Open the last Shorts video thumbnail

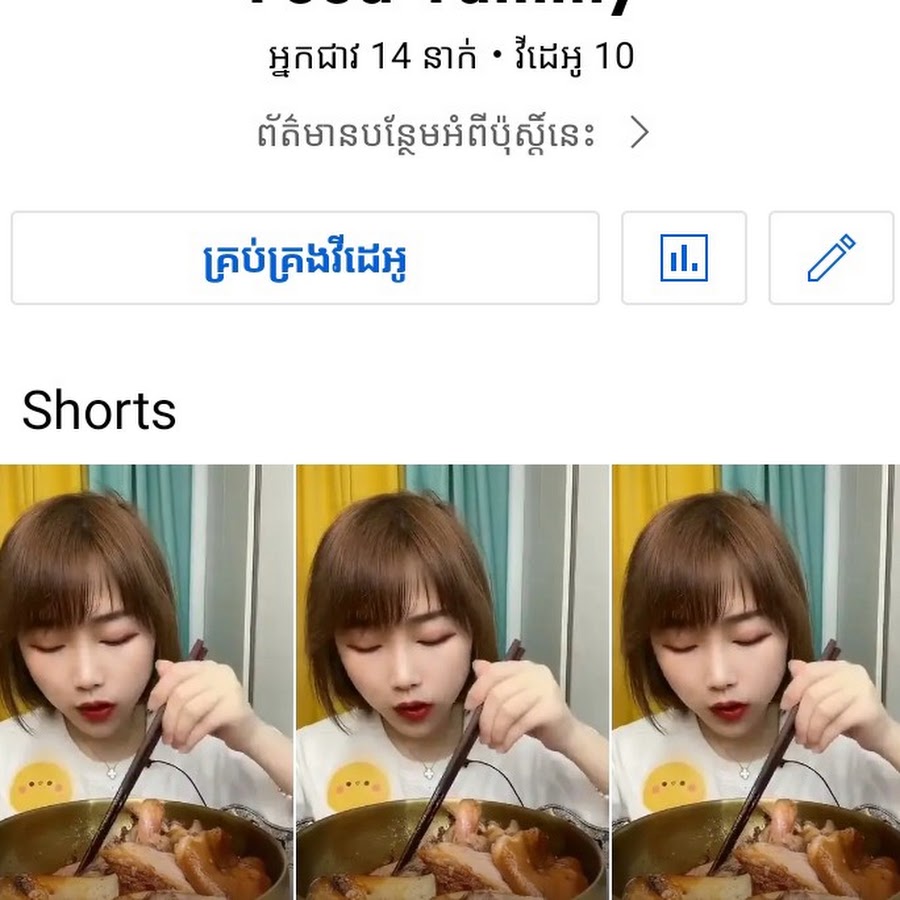(757, 682)
